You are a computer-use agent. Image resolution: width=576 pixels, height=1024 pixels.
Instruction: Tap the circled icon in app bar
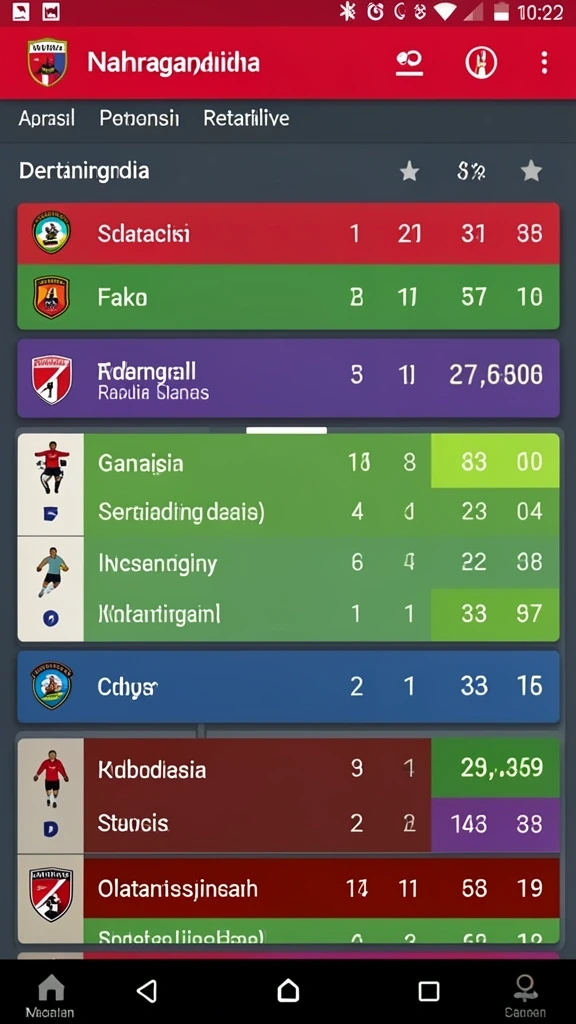(x=481, y=63)
